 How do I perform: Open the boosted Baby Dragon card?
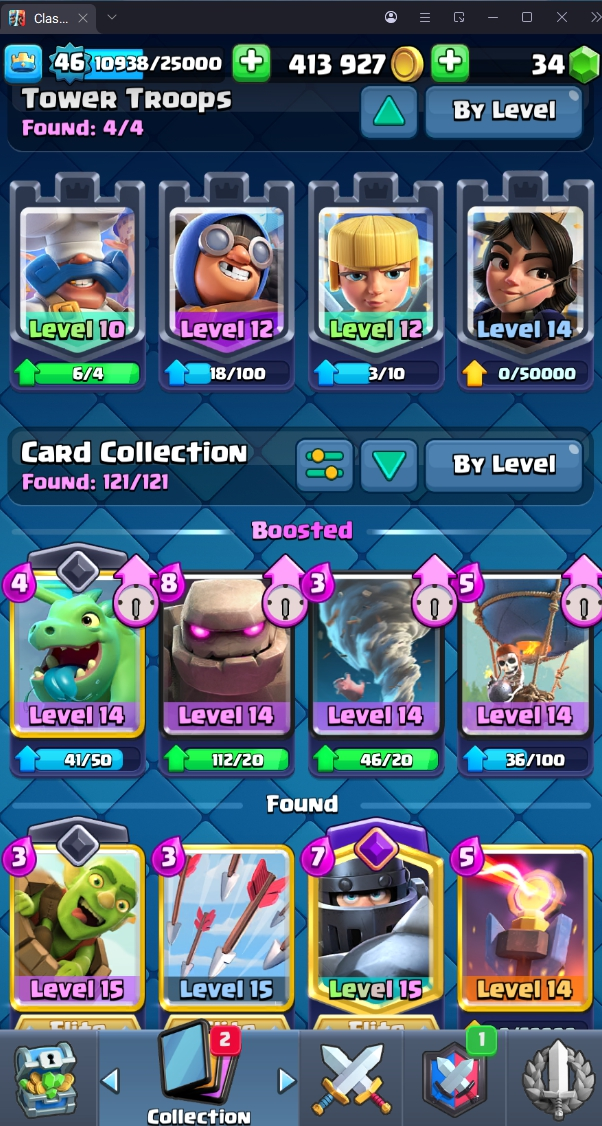pos(77,665)
